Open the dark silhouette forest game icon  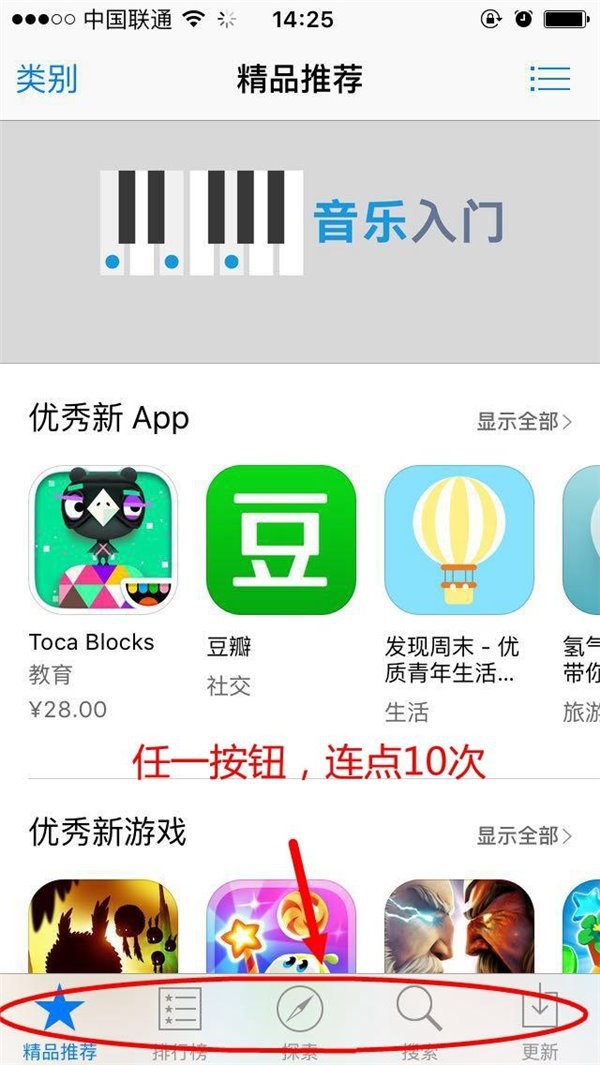(x=103, y=925)
